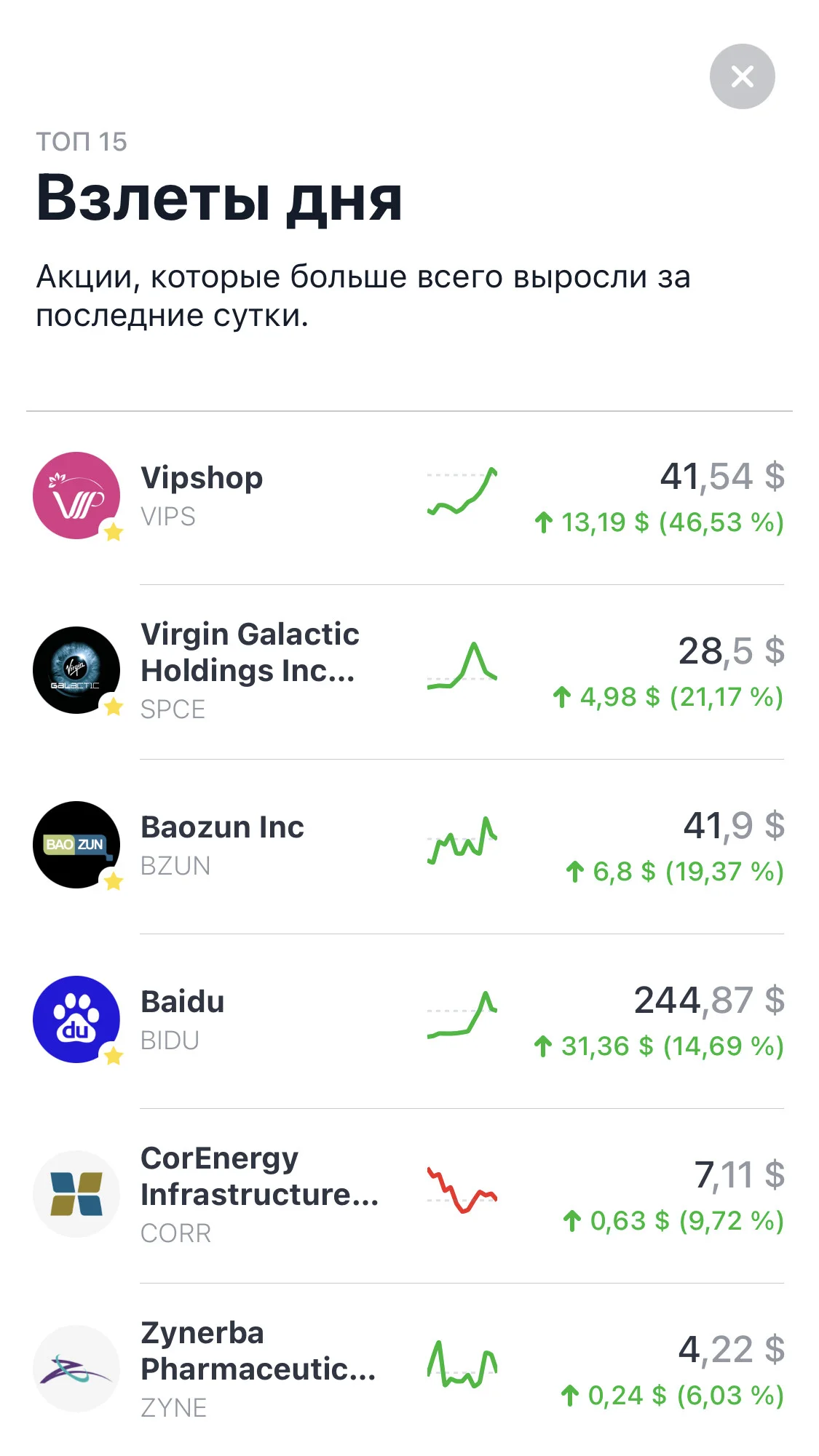Open CorEnergy Infrastructure (CORR) stock
Viewport: 819px width, 1456px height.
[x=409, y=1196]
